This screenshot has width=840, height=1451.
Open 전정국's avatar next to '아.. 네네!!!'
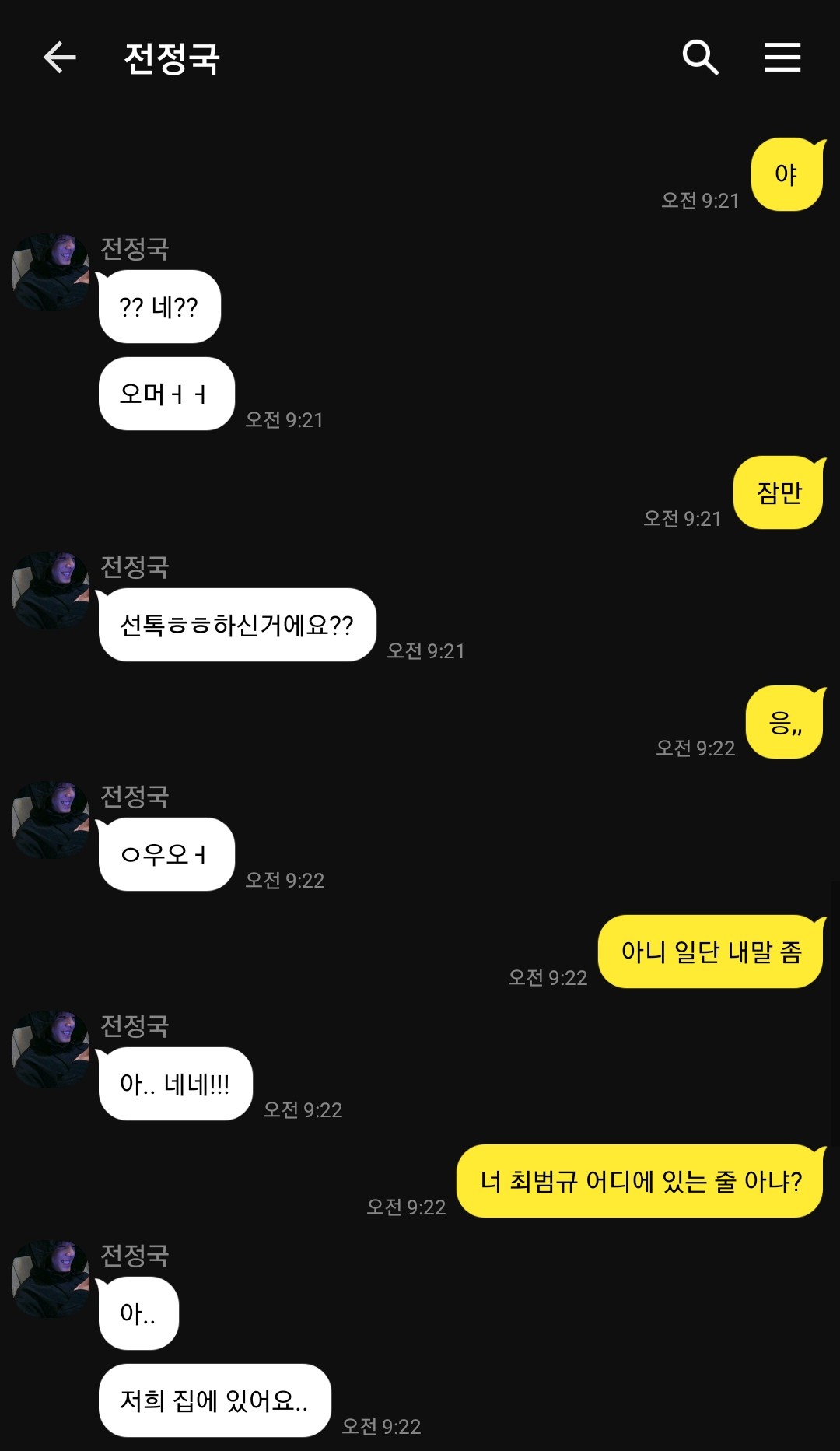51,1050
